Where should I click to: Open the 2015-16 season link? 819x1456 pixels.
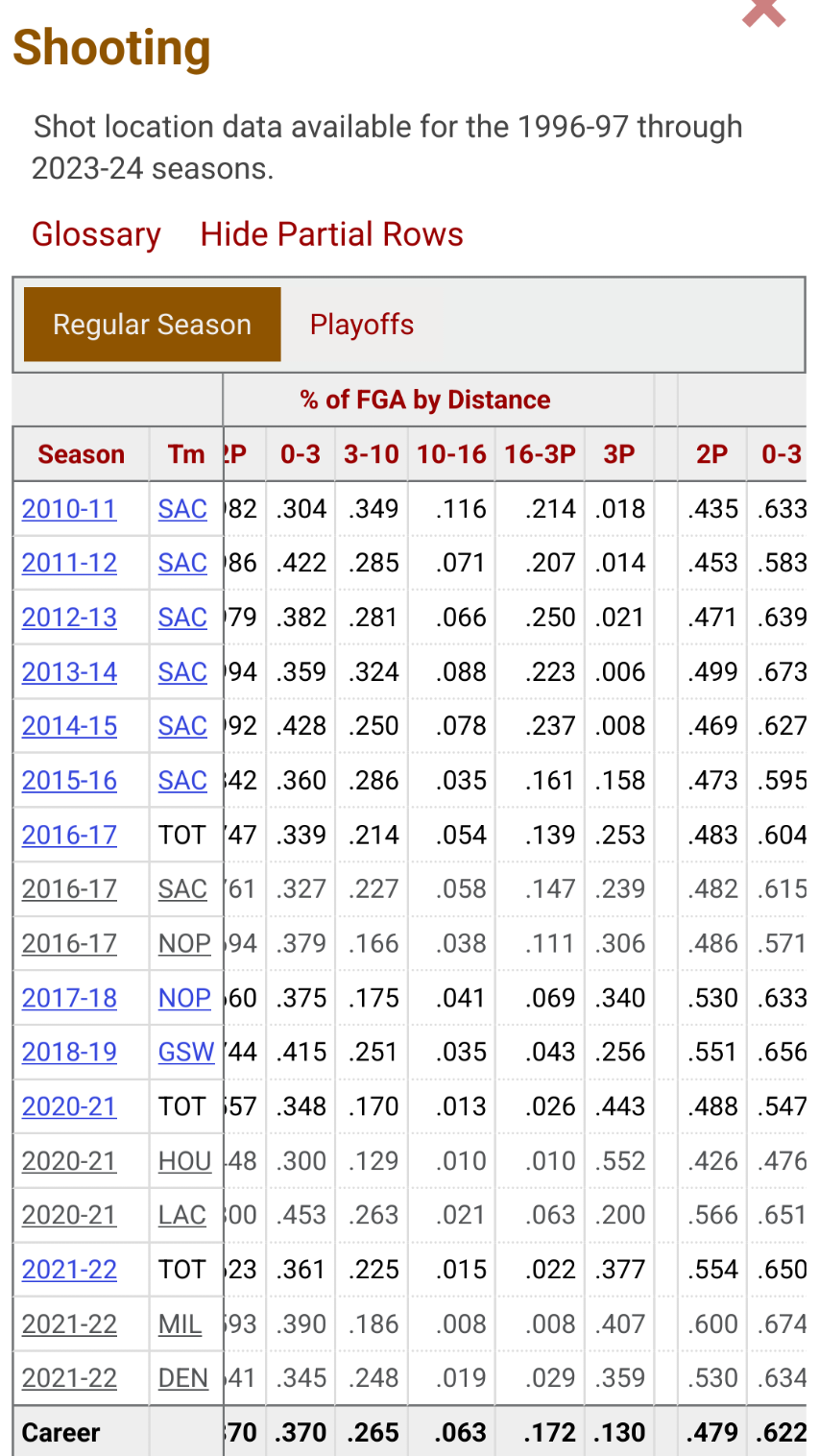69,781
